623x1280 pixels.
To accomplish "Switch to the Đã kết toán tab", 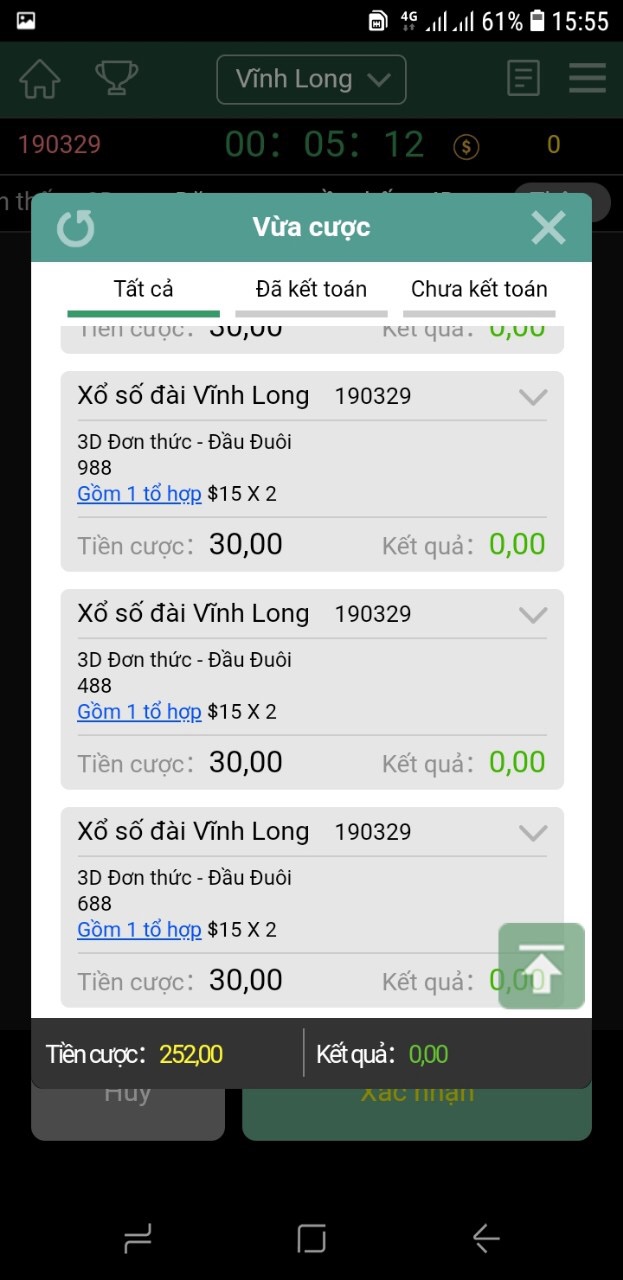I will coord(311,290).
